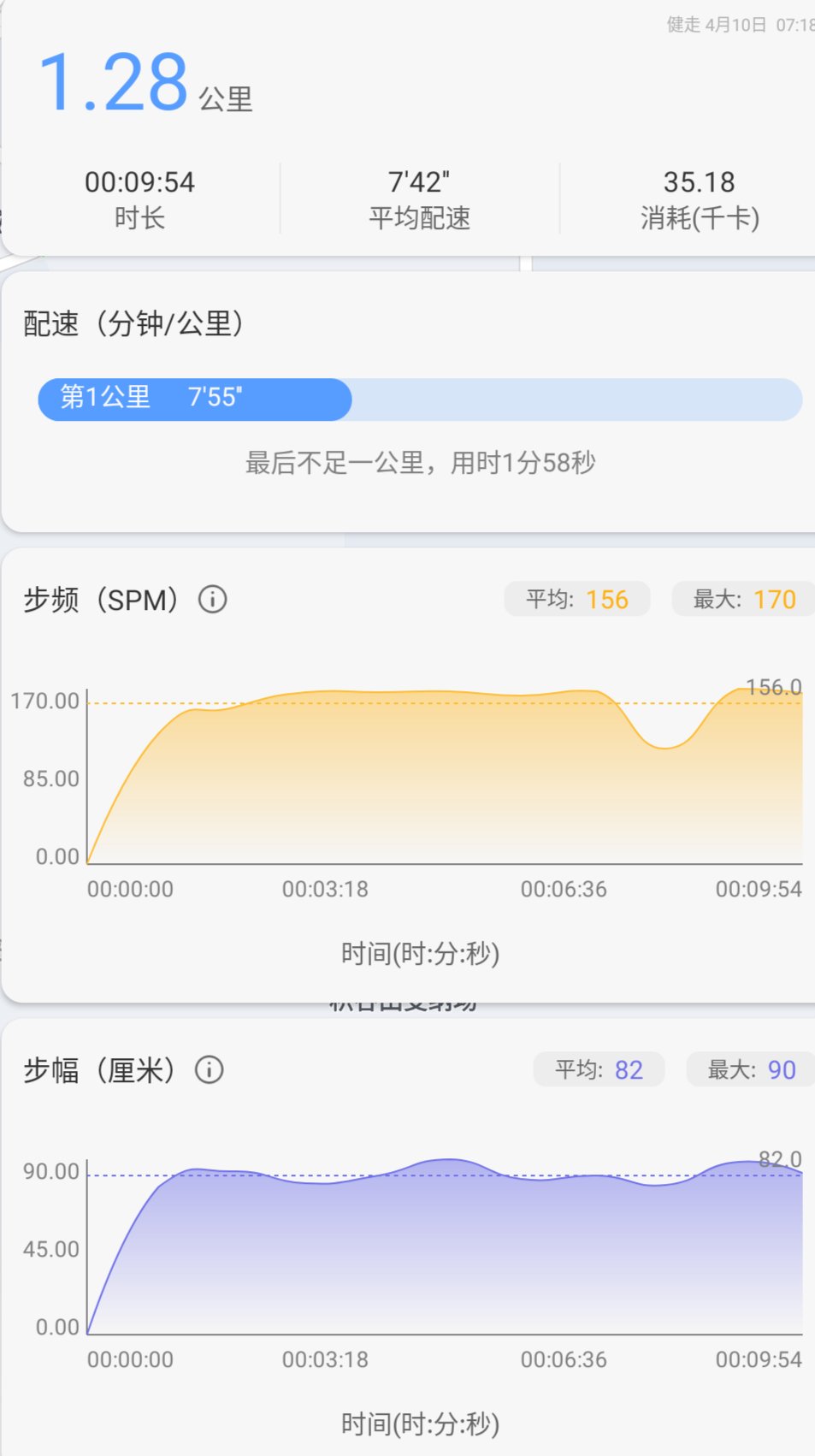Open the info icon beside 步频（SPM）
Image resolution: width=815 pixels, height=1456 pixels.
pos(212,599)
